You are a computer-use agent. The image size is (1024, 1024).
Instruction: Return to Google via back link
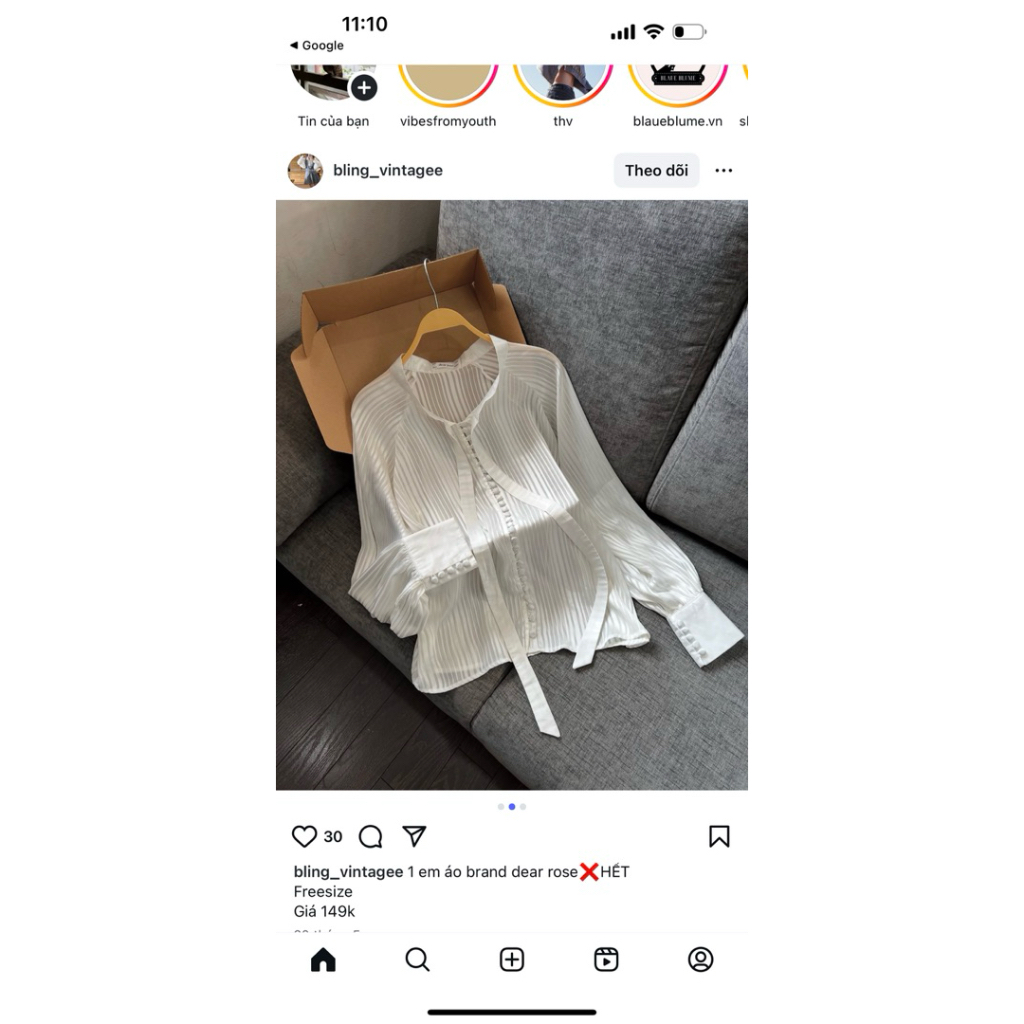click(x=317, y=45)
